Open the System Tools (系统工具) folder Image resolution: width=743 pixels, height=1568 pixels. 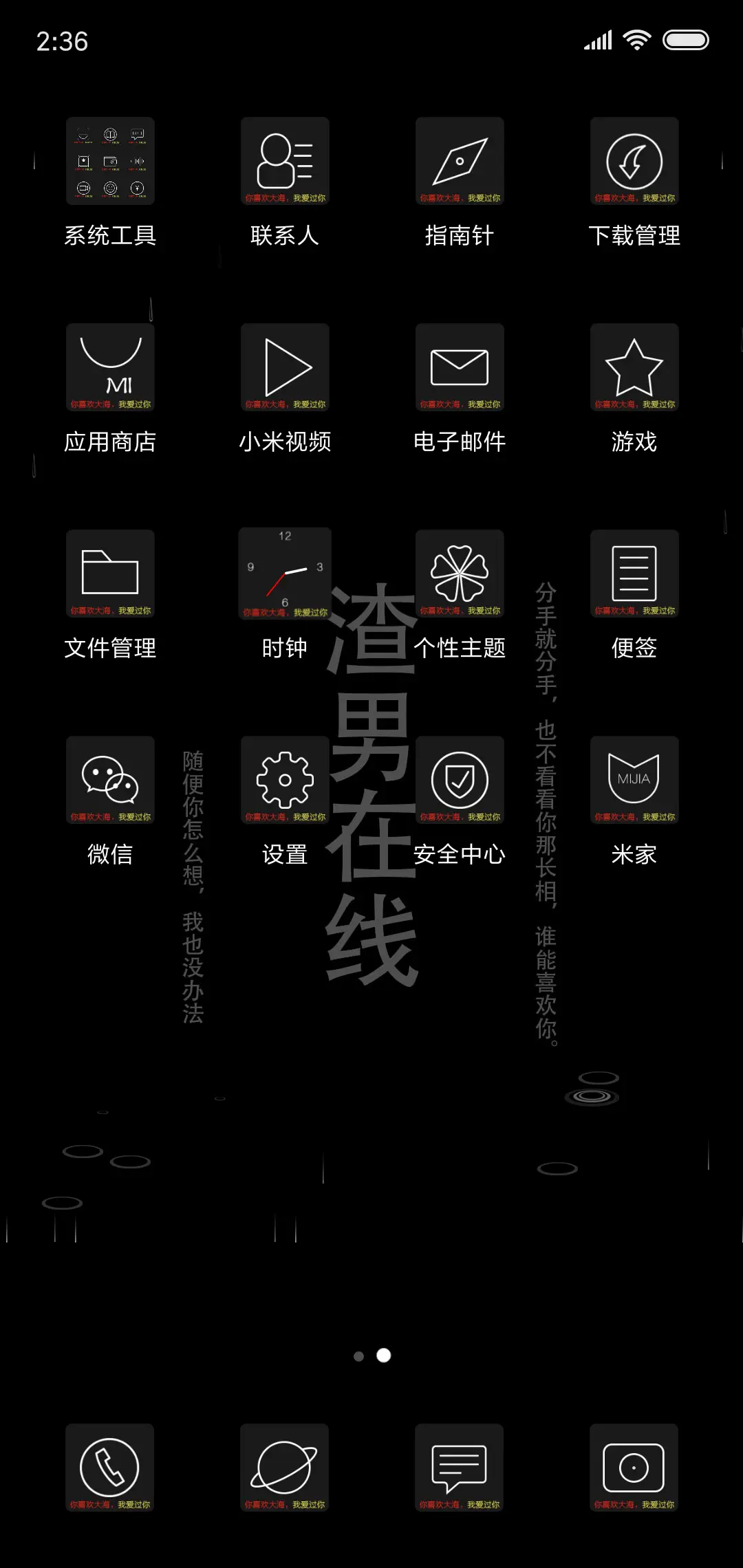click(x=110, y=162)
